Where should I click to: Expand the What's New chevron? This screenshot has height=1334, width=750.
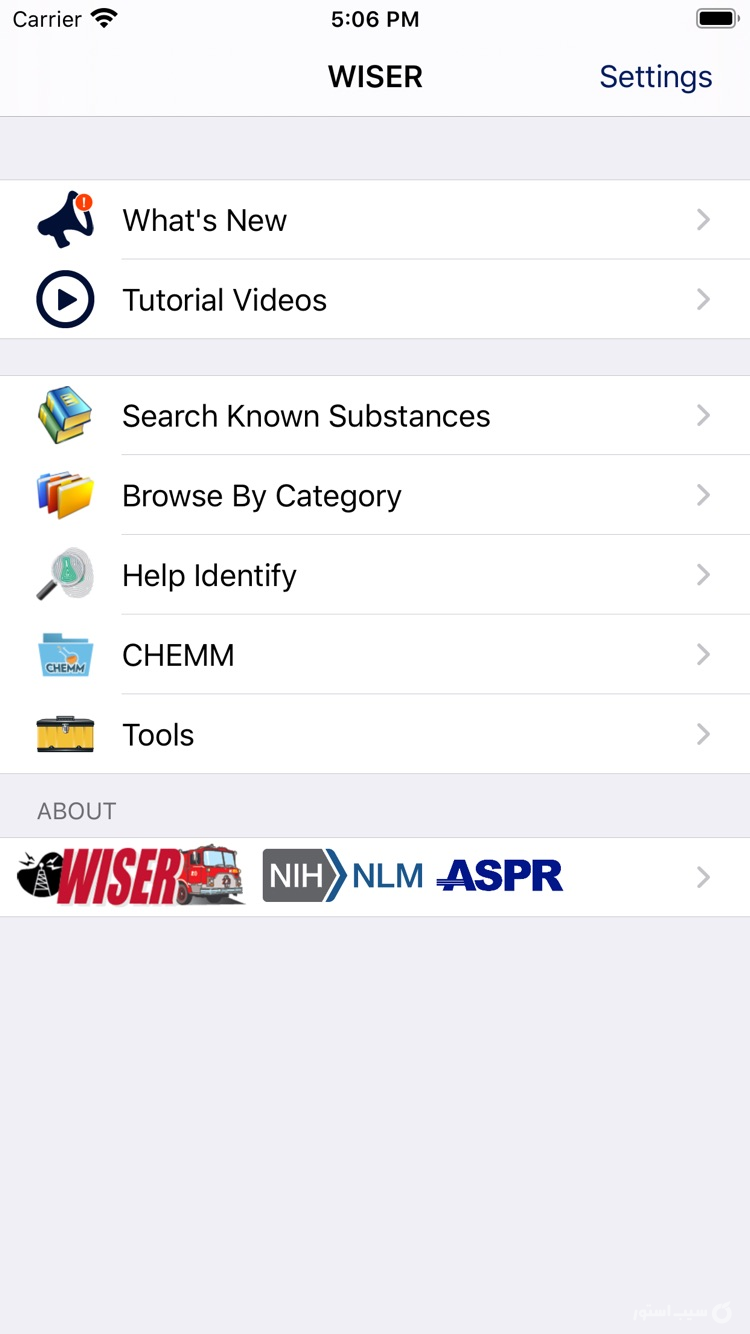[x=703, y=220]
